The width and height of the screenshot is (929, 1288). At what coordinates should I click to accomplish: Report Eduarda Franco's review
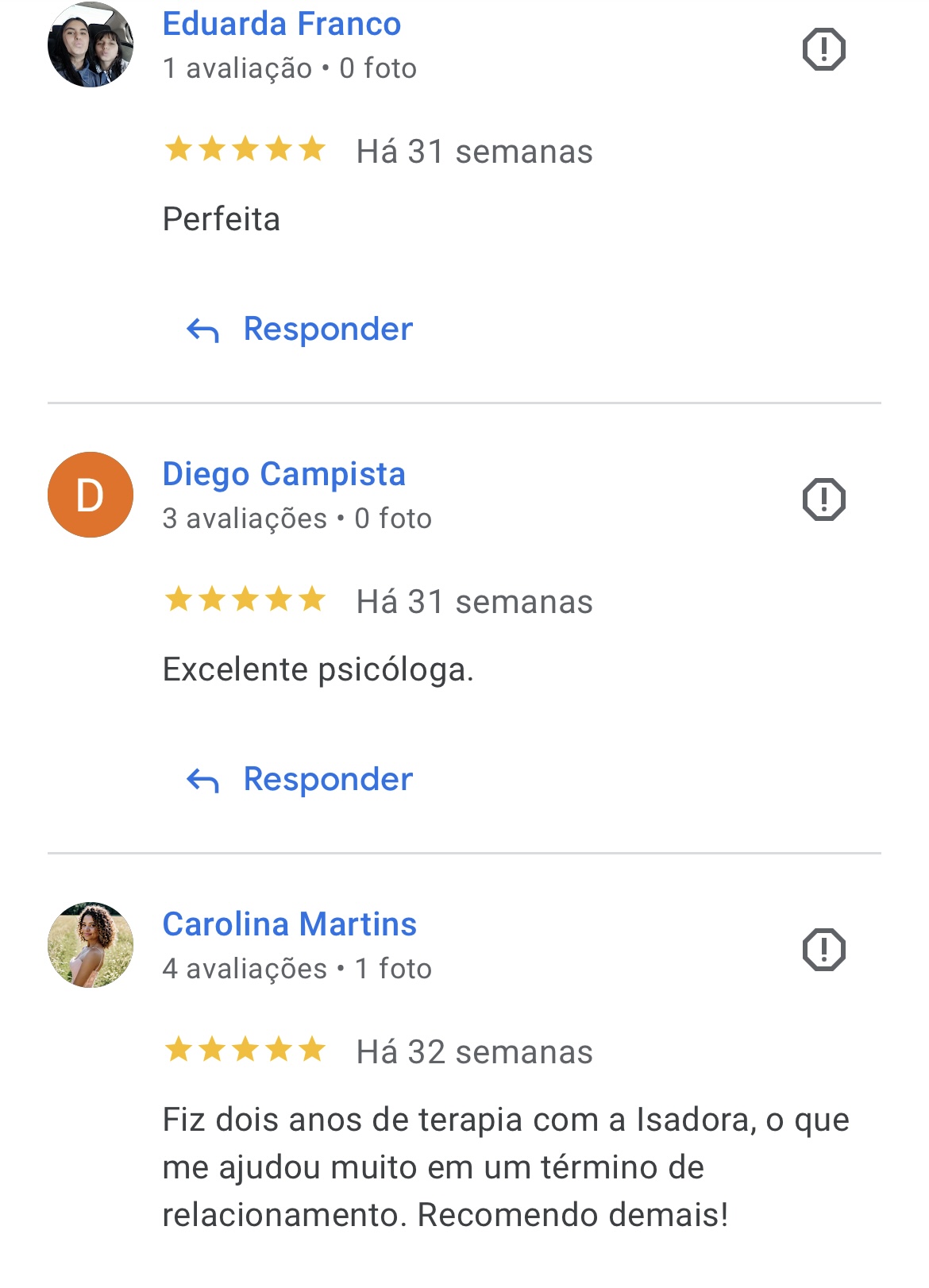tap(823, 49)
